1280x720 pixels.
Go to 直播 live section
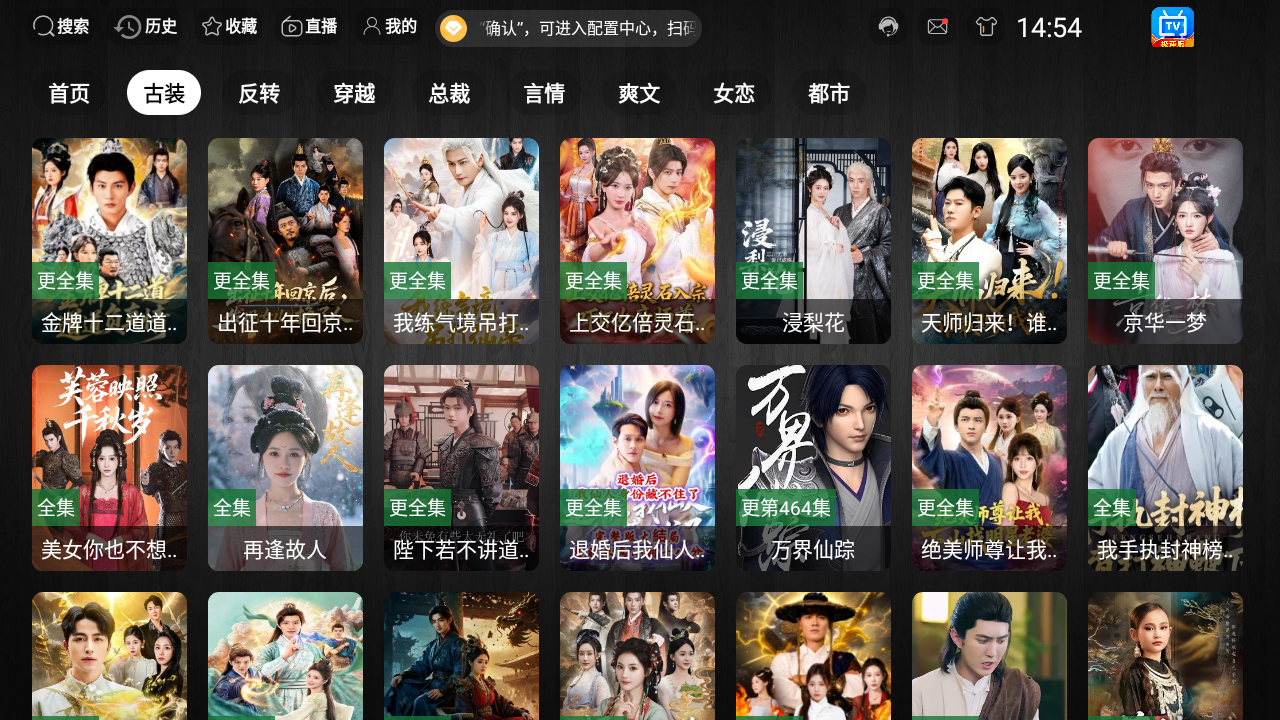point(309,27)
